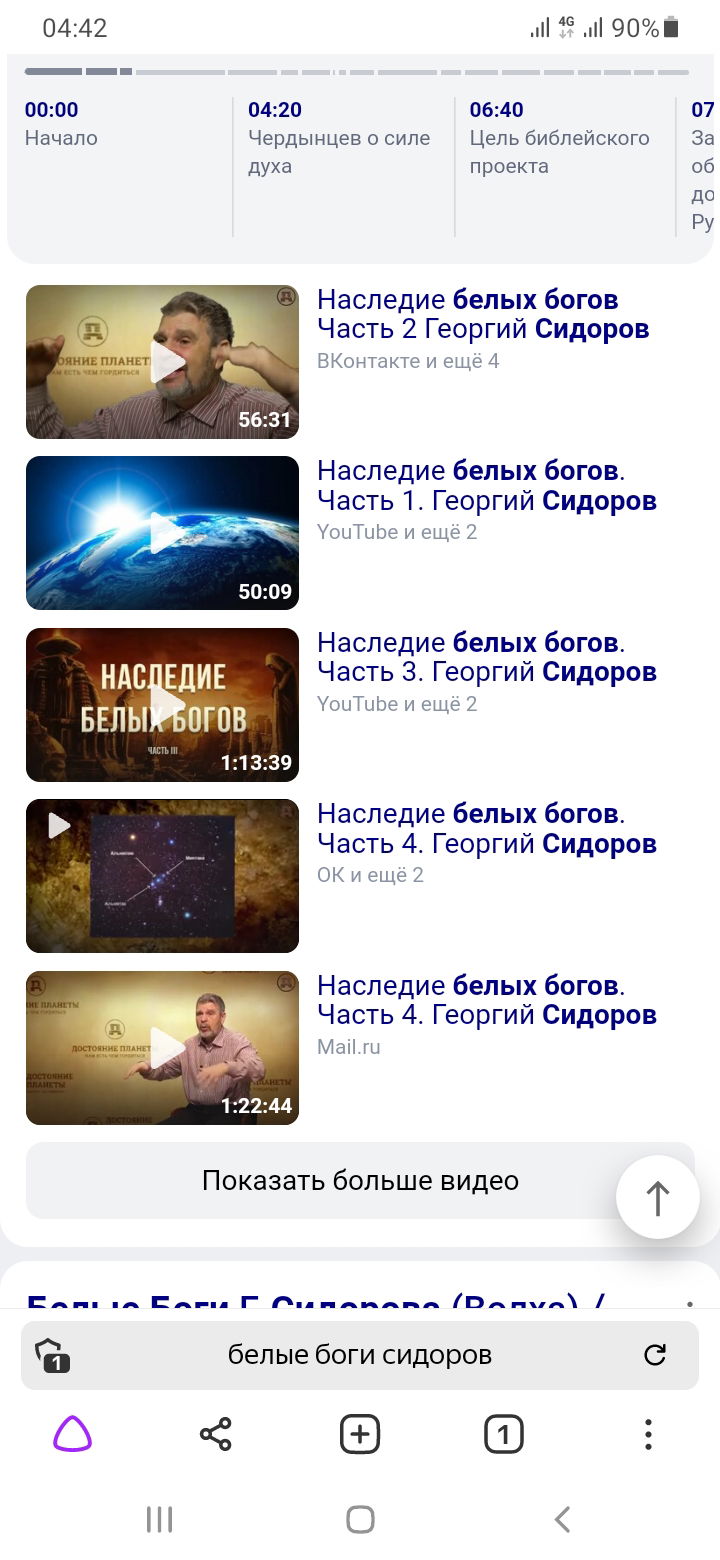The height and width of the screenshot is (1560, 720).
Task: Play the 56:31 video Часть 2
Action: tap(162, 362)
